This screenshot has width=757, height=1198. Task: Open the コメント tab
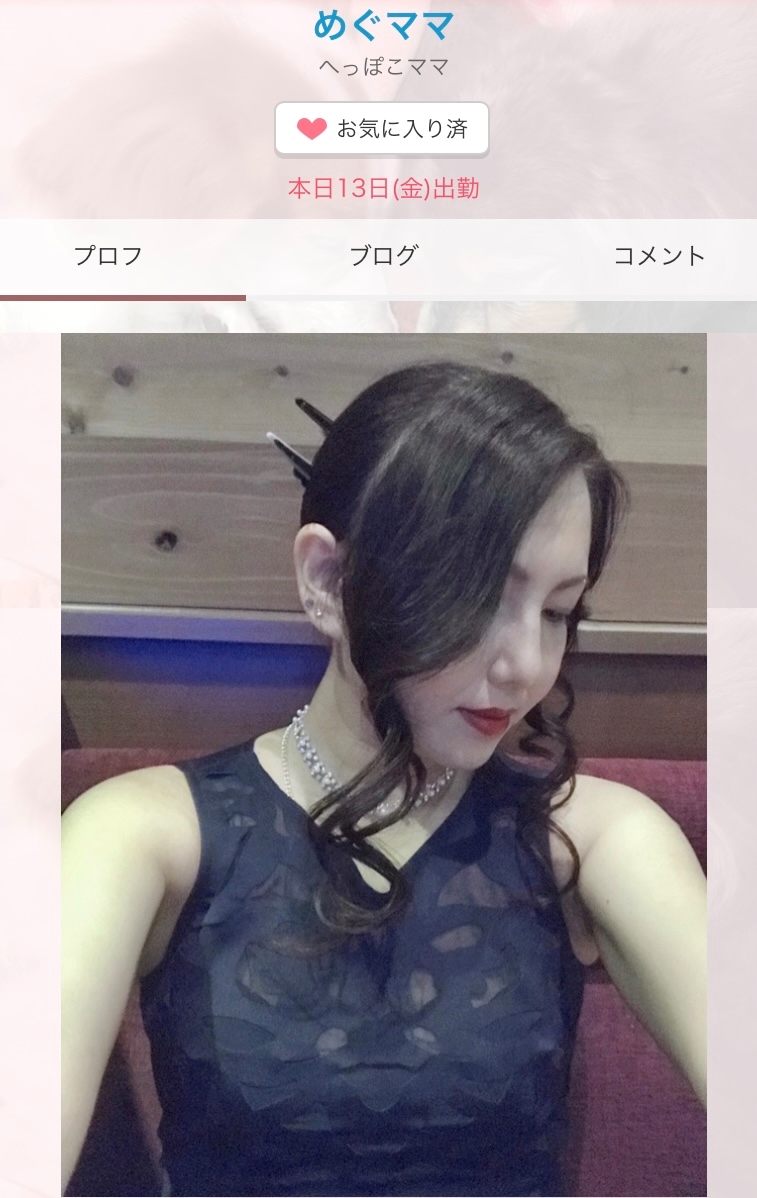(659, 256)
